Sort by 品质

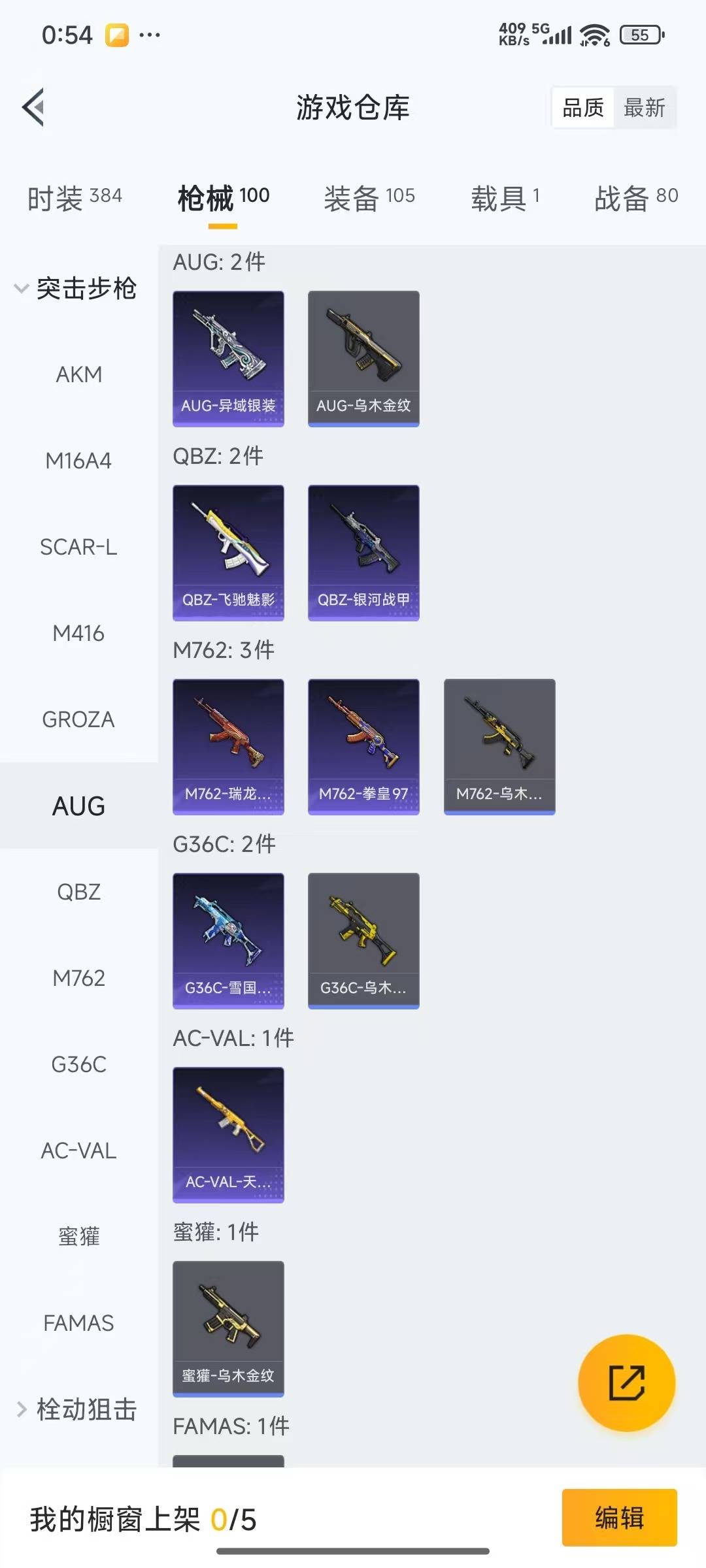(x=583, y=108)
